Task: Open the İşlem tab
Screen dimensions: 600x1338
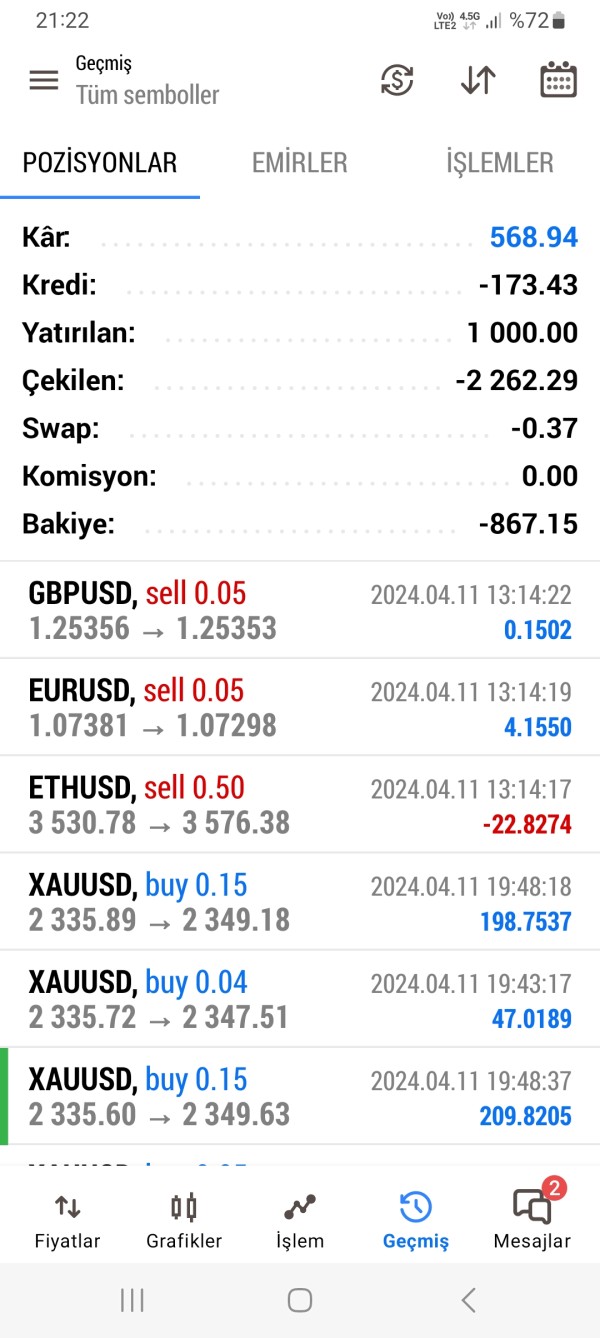Action: coord(300,1221)
